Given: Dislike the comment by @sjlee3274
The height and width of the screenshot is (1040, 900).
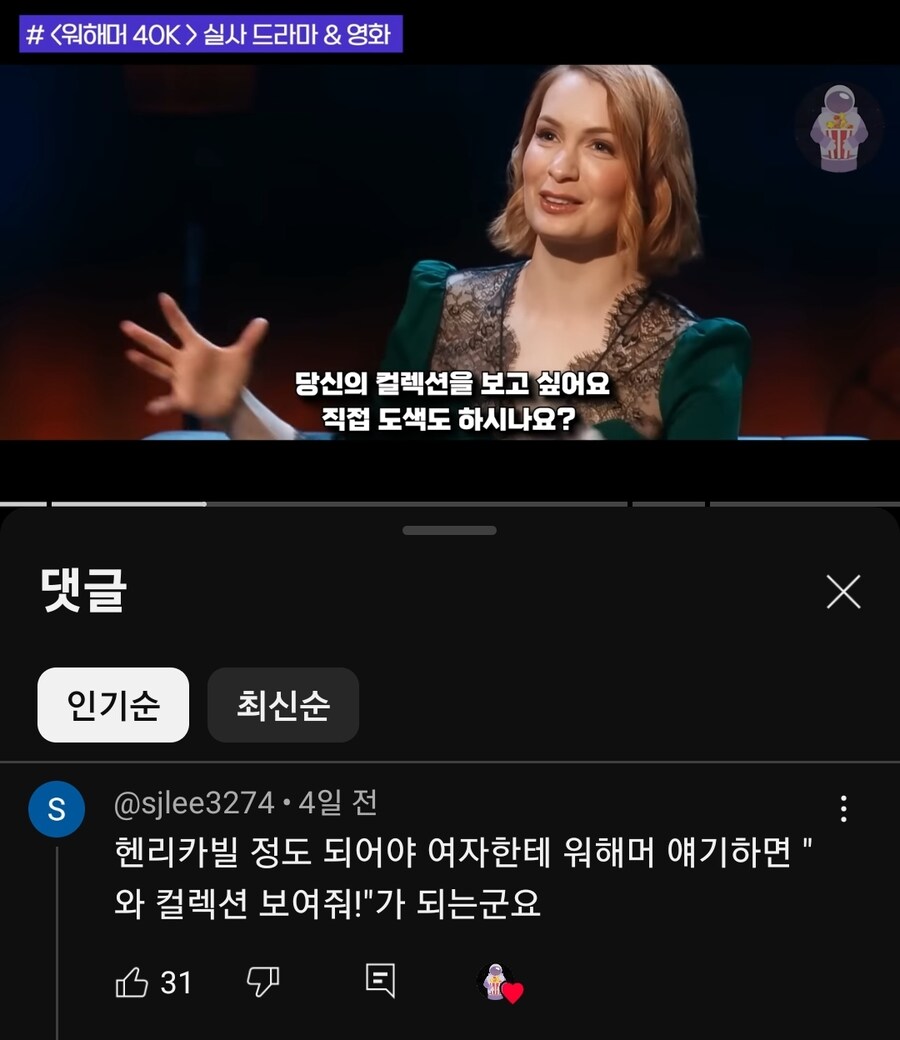Looking at the screenshot, I should point(263,982).
